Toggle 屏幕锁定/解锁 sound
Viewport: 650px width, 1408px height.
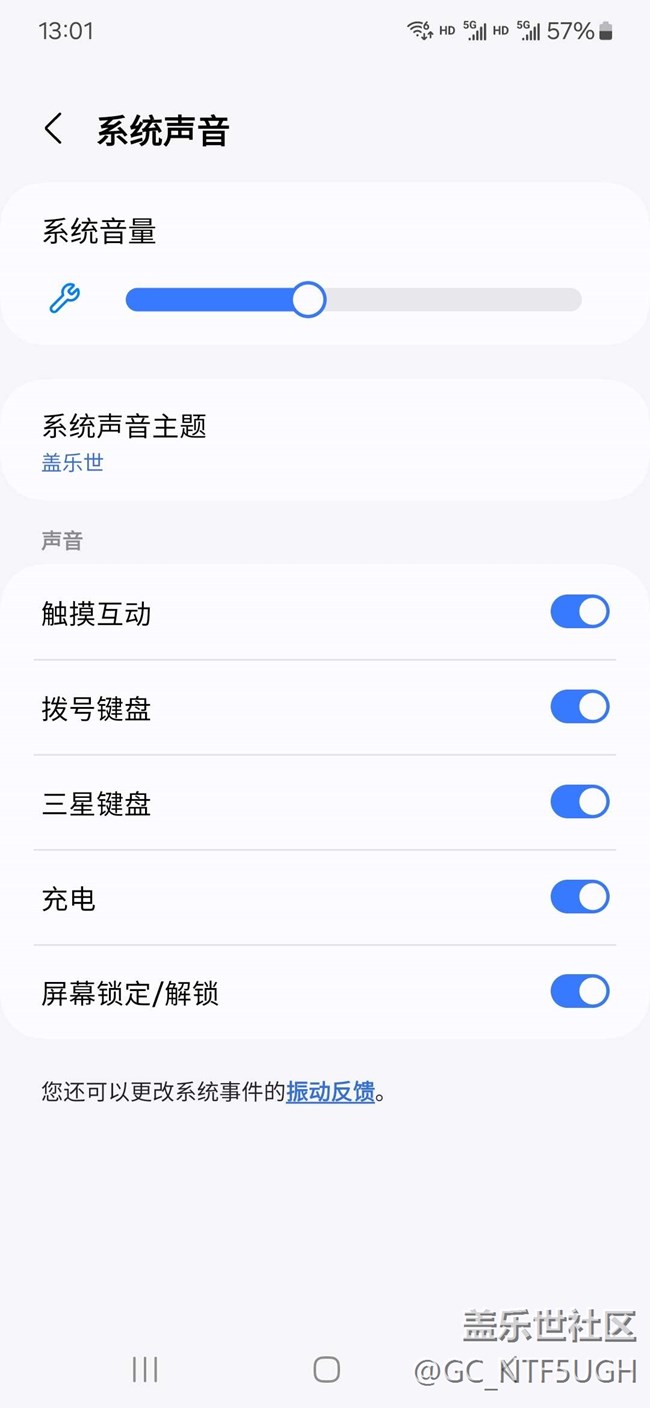pyautogui.click(x=579, y=992)
